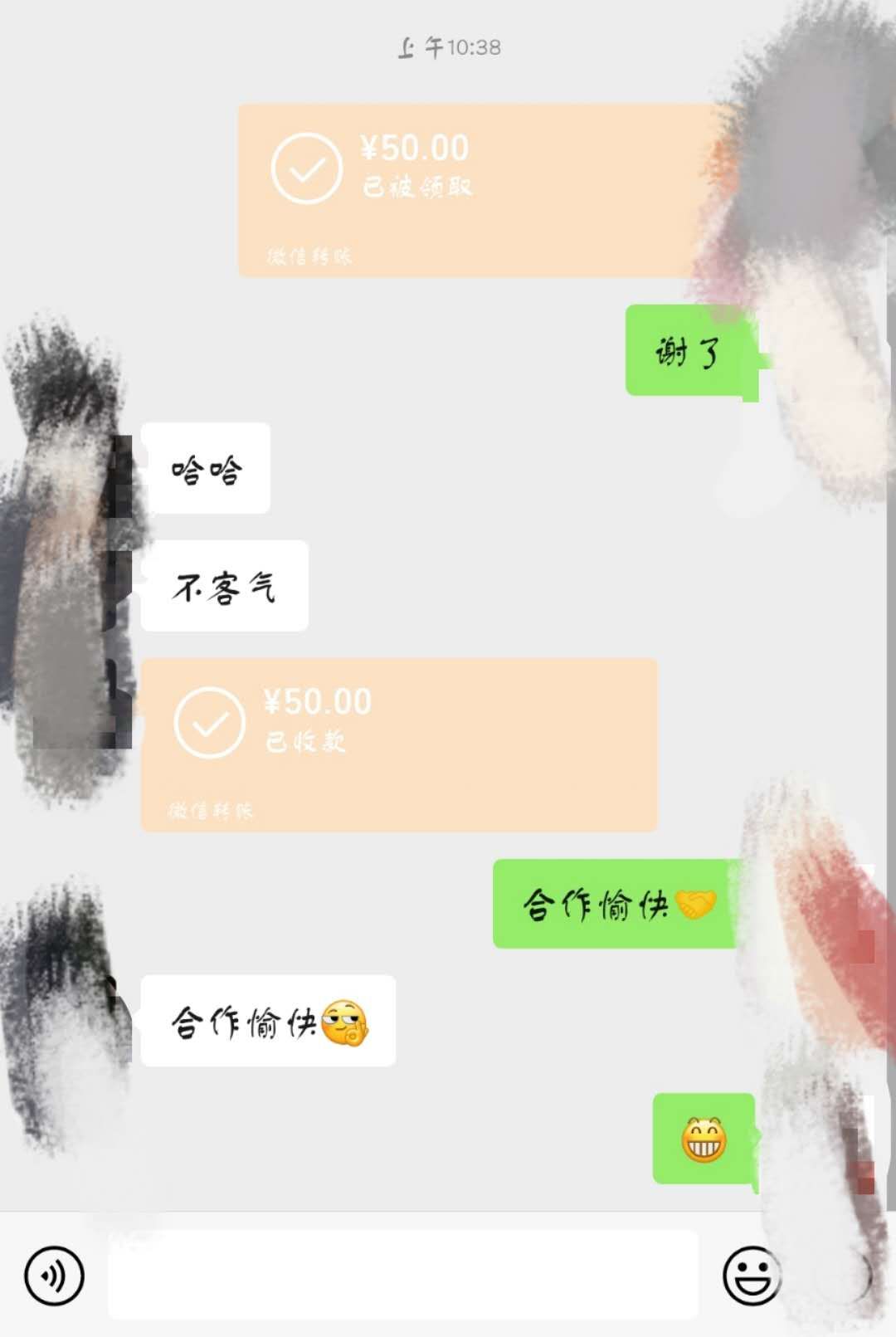This screenshot has width=896, height=1337.
Task: Focus the message text input field
Action: [x=402, y=1276]
